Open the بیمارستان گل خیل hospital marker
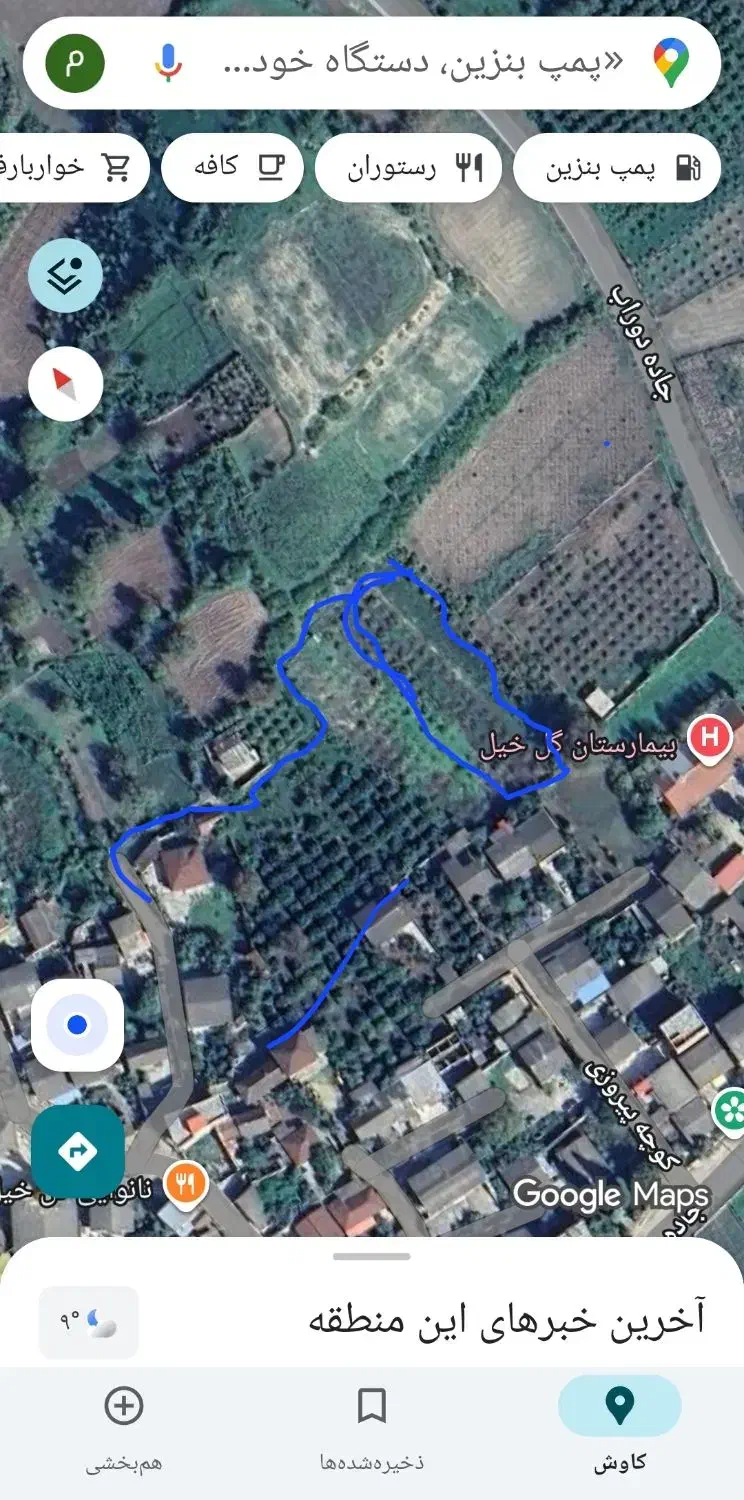Image resolution: width=744 pixels, height=1500 pixels. [710, 739]
